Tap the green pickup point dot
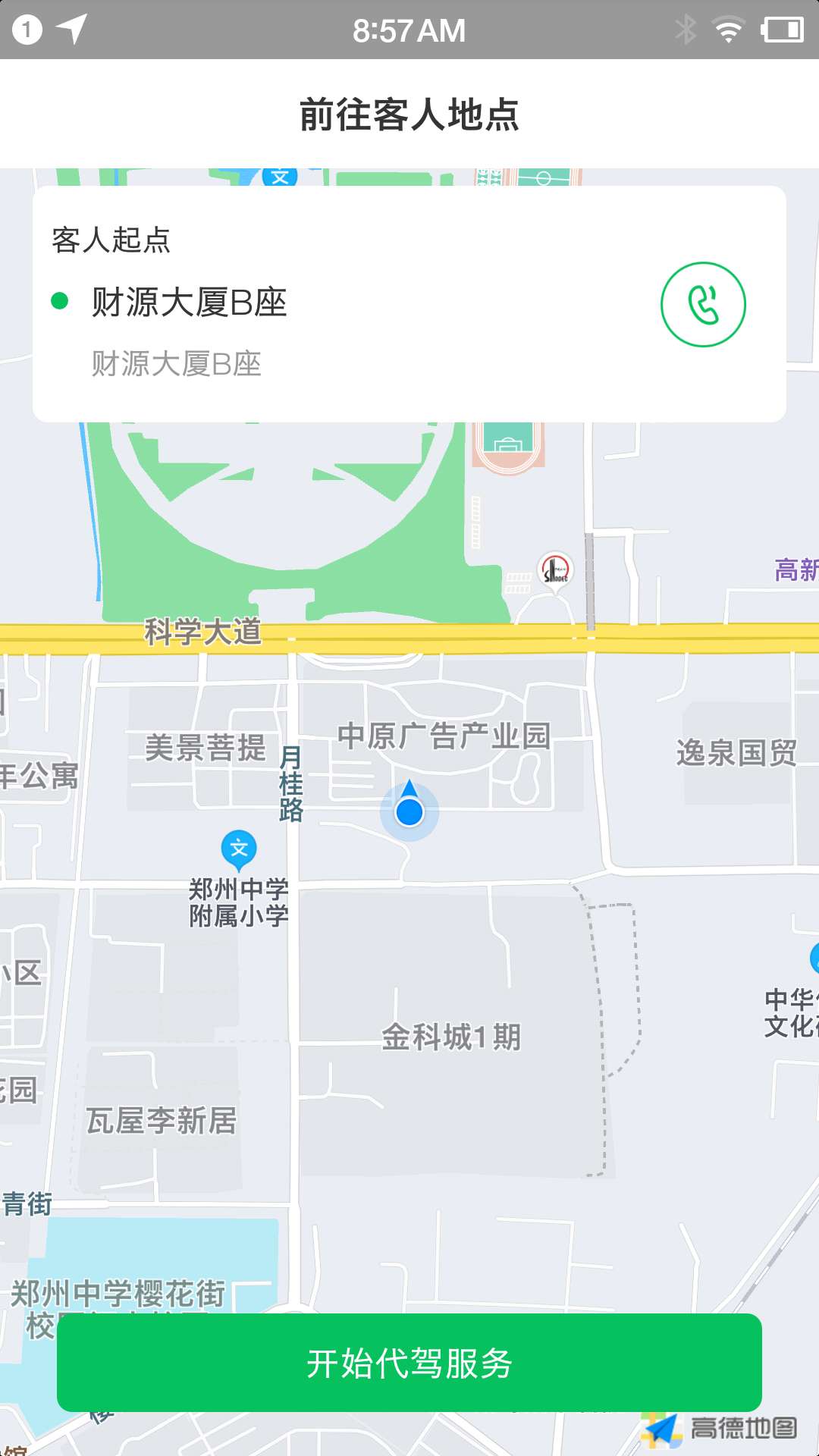 point(59,303)
